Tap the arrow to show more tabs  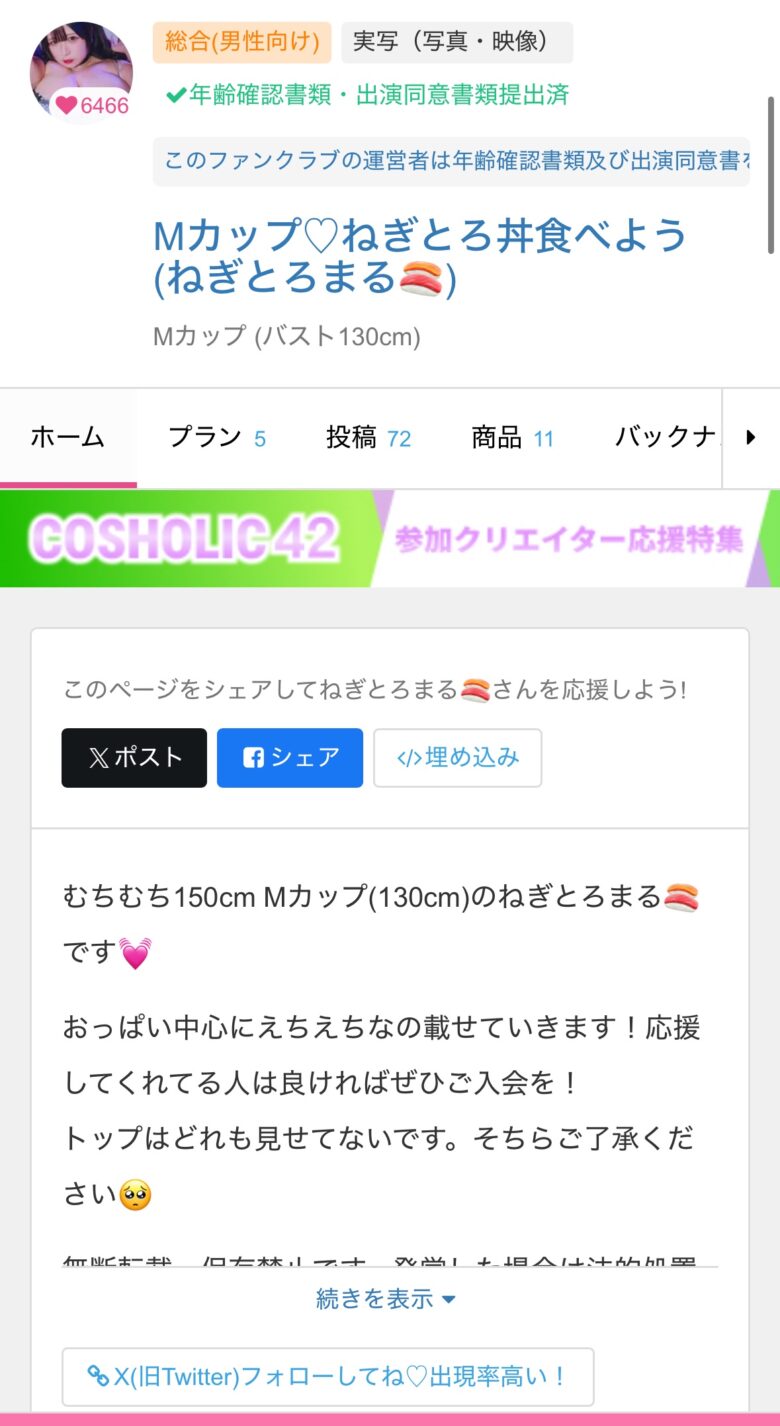(x=751, y=437)
